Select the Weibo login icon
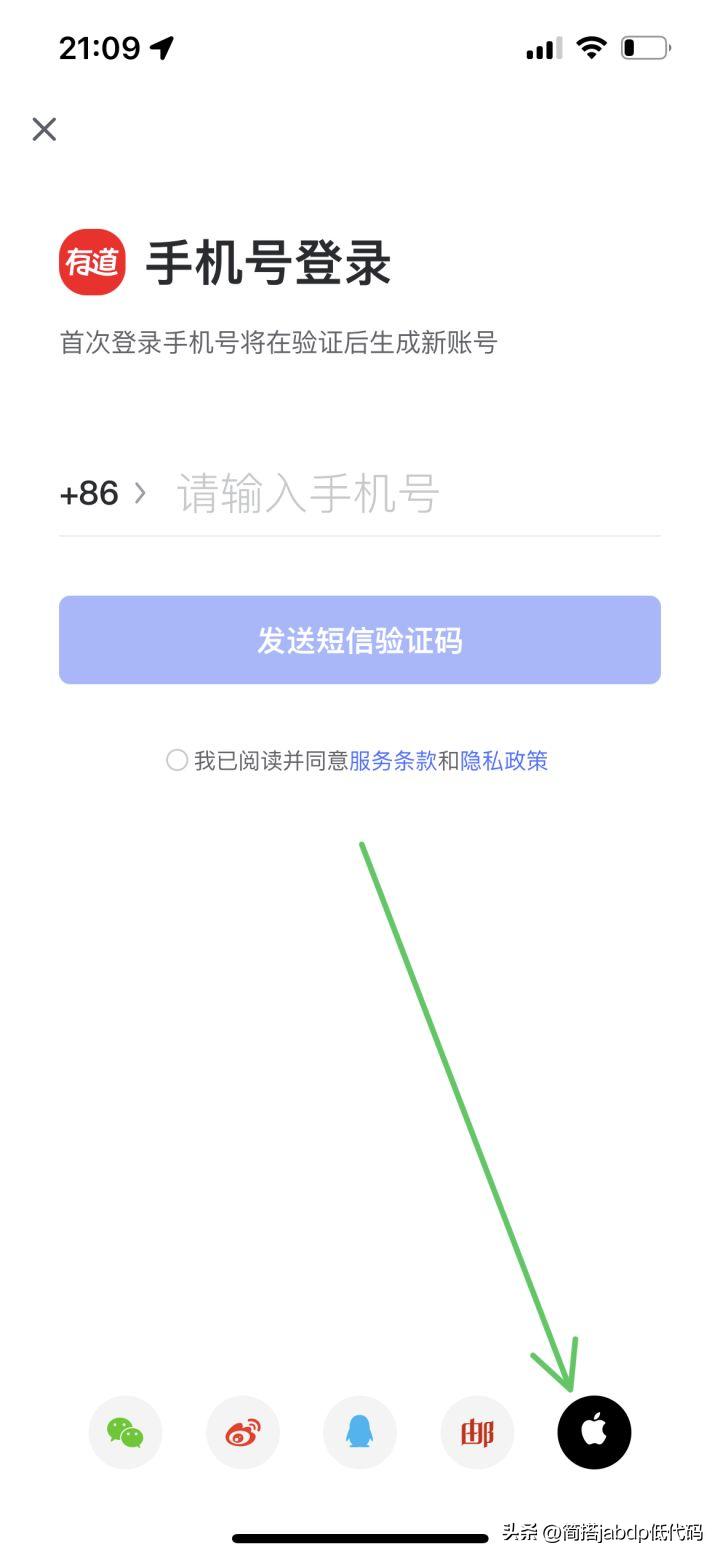The width and height of the screenshot is (720, 1558). tap(242, 1432)
